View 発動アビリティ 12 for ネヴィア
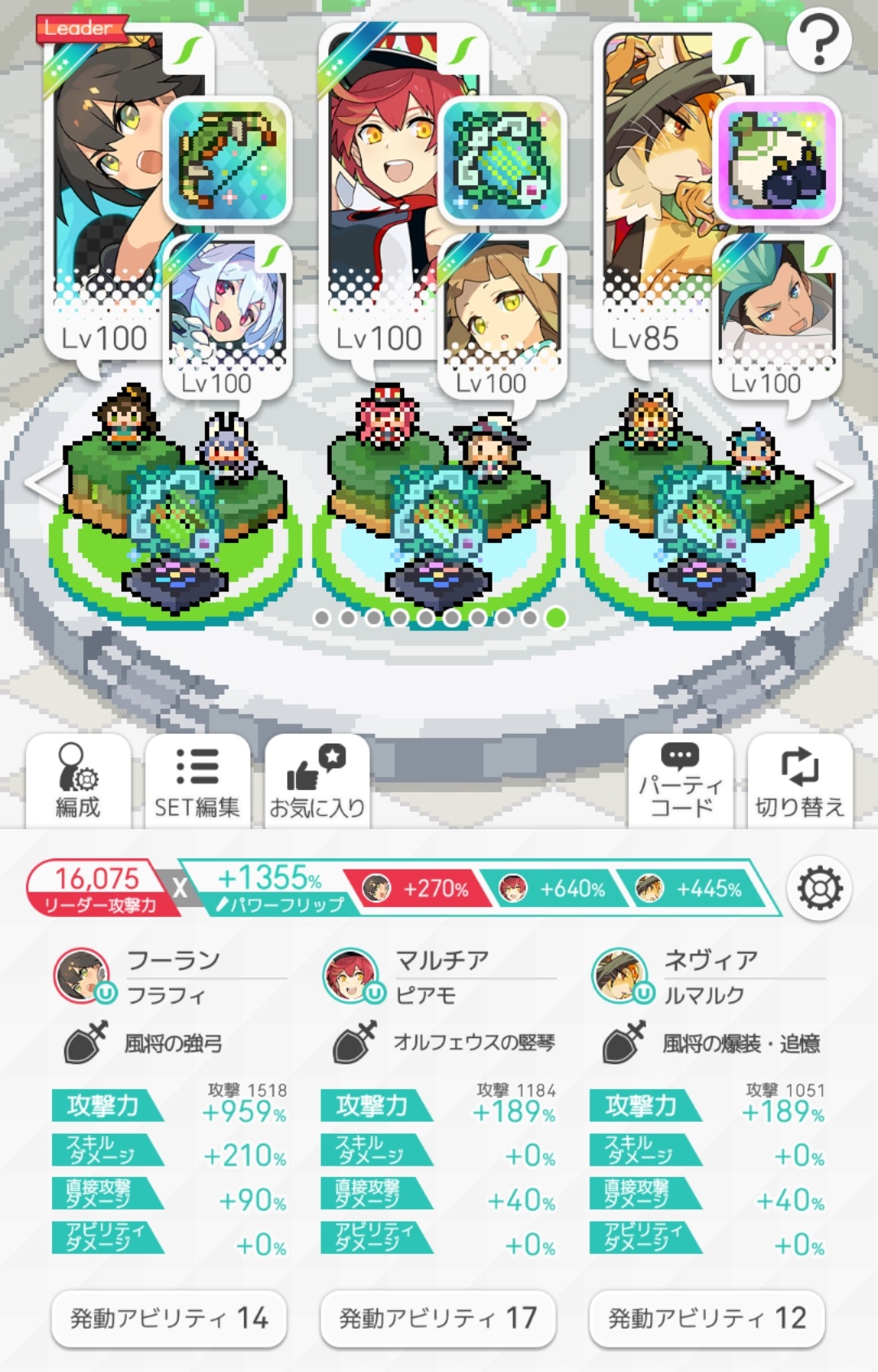 (x=707, y=1318)
